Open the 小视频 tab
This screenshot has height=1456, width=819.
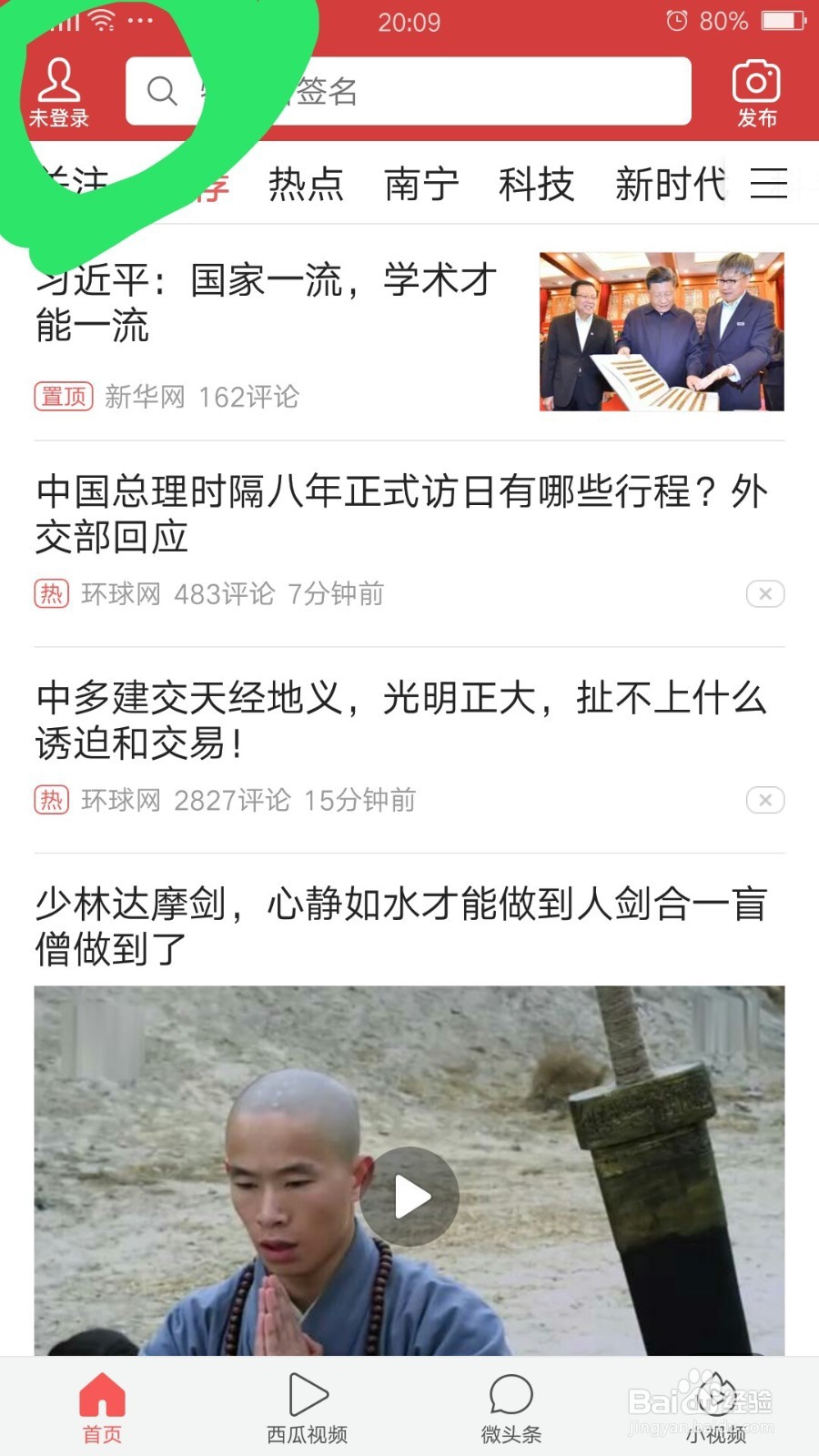pos(716,1408)
